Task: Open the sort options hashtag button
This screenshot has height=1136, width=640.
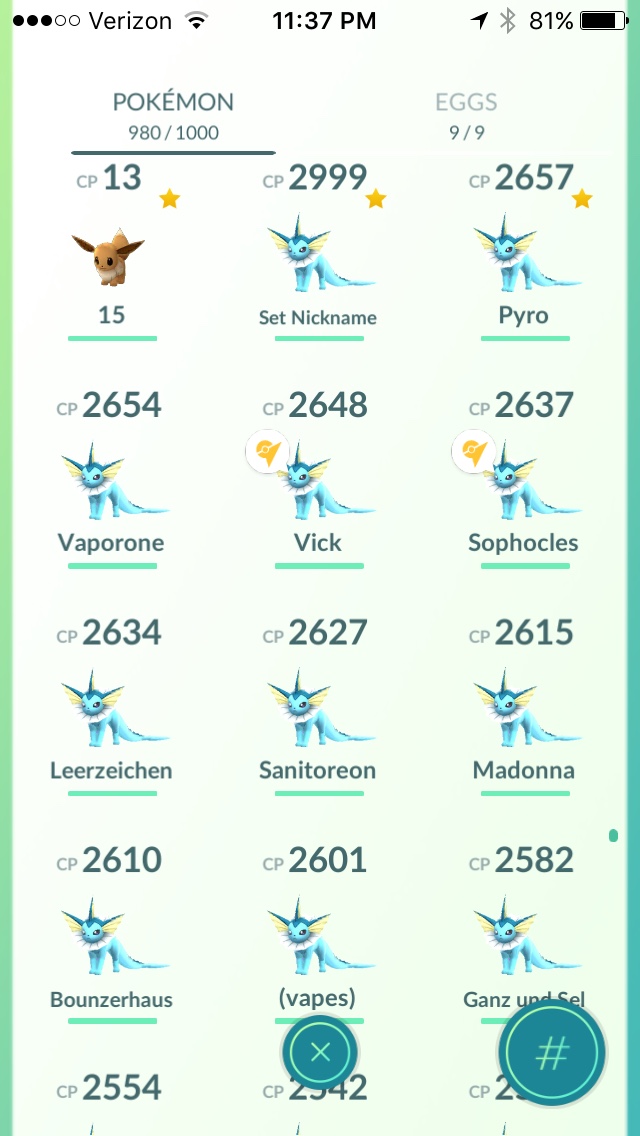Action: coord(552,1051)
